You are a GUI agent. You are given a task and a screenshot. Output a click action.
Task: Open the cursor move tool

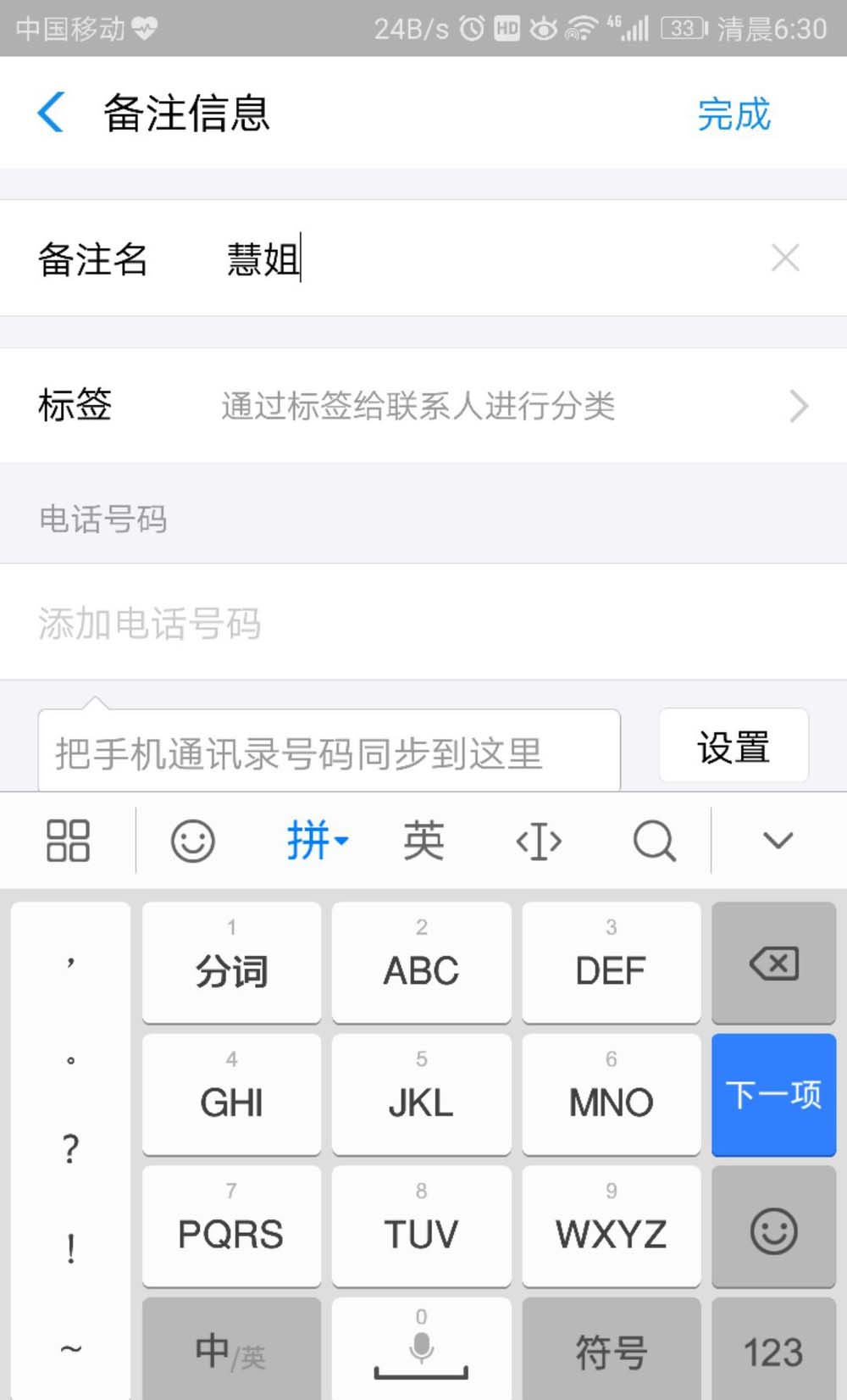pyautogui.click(x=539, y=842)
